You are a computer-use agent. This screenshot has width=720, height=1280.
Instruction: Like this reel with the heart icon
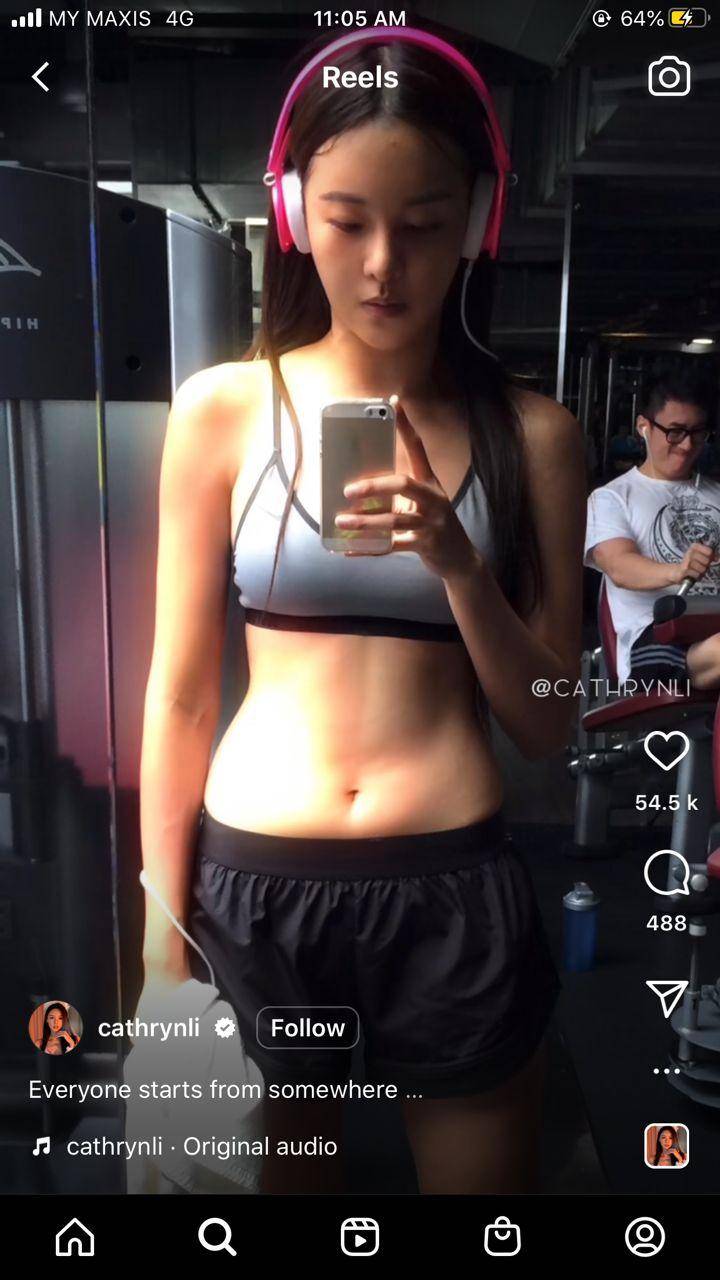pyautogui.click(x=666, y=751)
